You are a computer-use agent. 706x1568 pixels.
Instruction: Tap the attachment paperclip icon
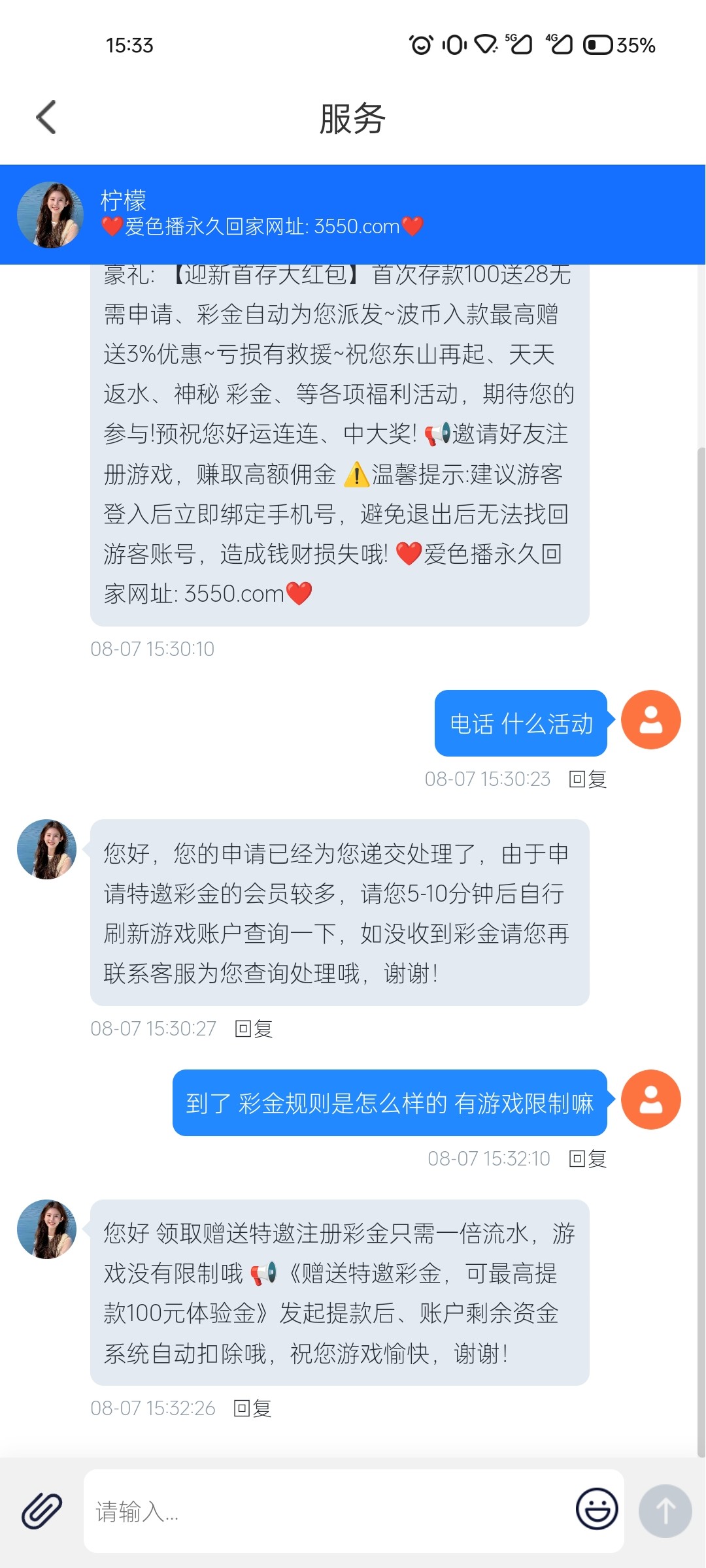(x=42, y=1511)
